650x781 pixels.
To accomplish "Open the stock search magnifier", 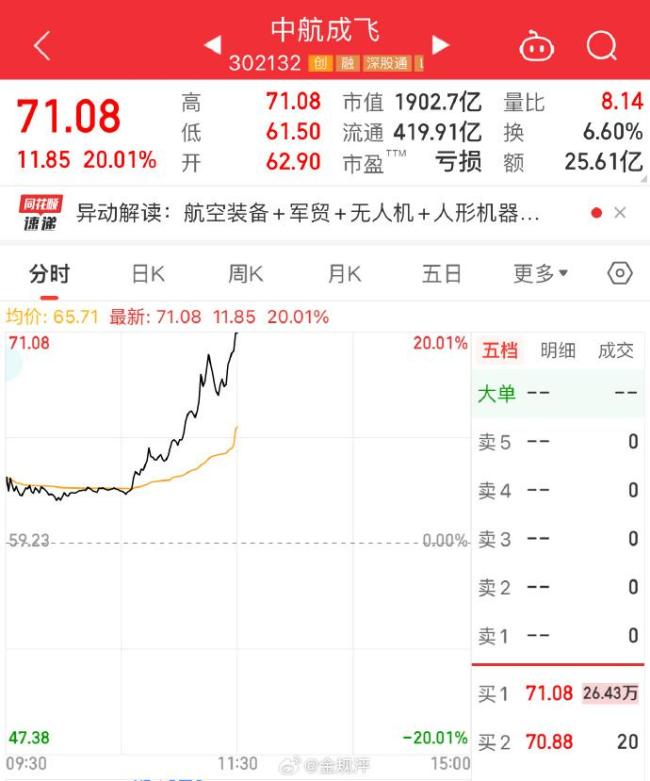I will 602,45.
